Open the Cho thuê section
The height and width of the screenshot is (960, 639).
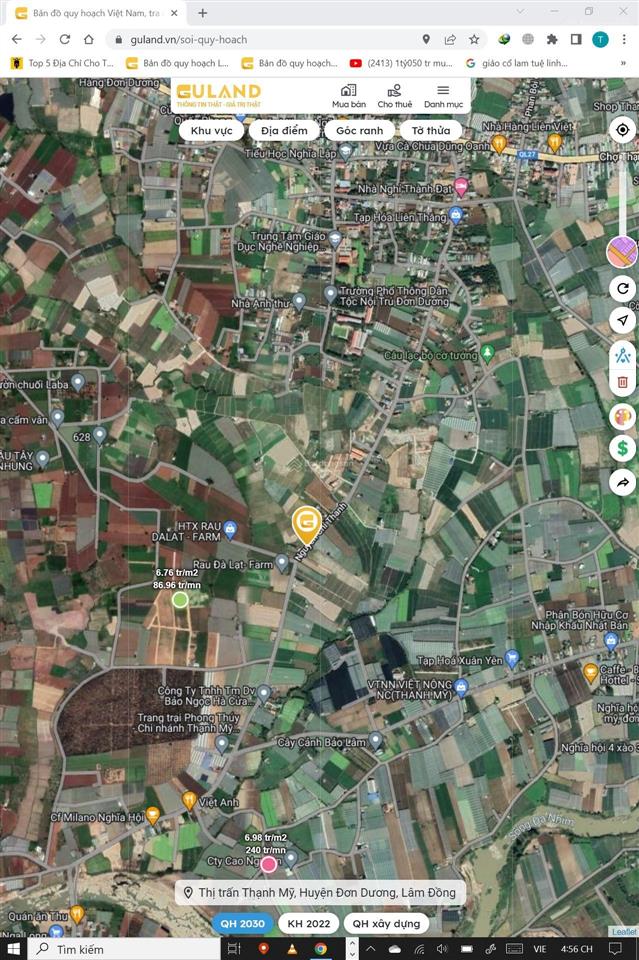pyautogui.click(x=394, y=96)
